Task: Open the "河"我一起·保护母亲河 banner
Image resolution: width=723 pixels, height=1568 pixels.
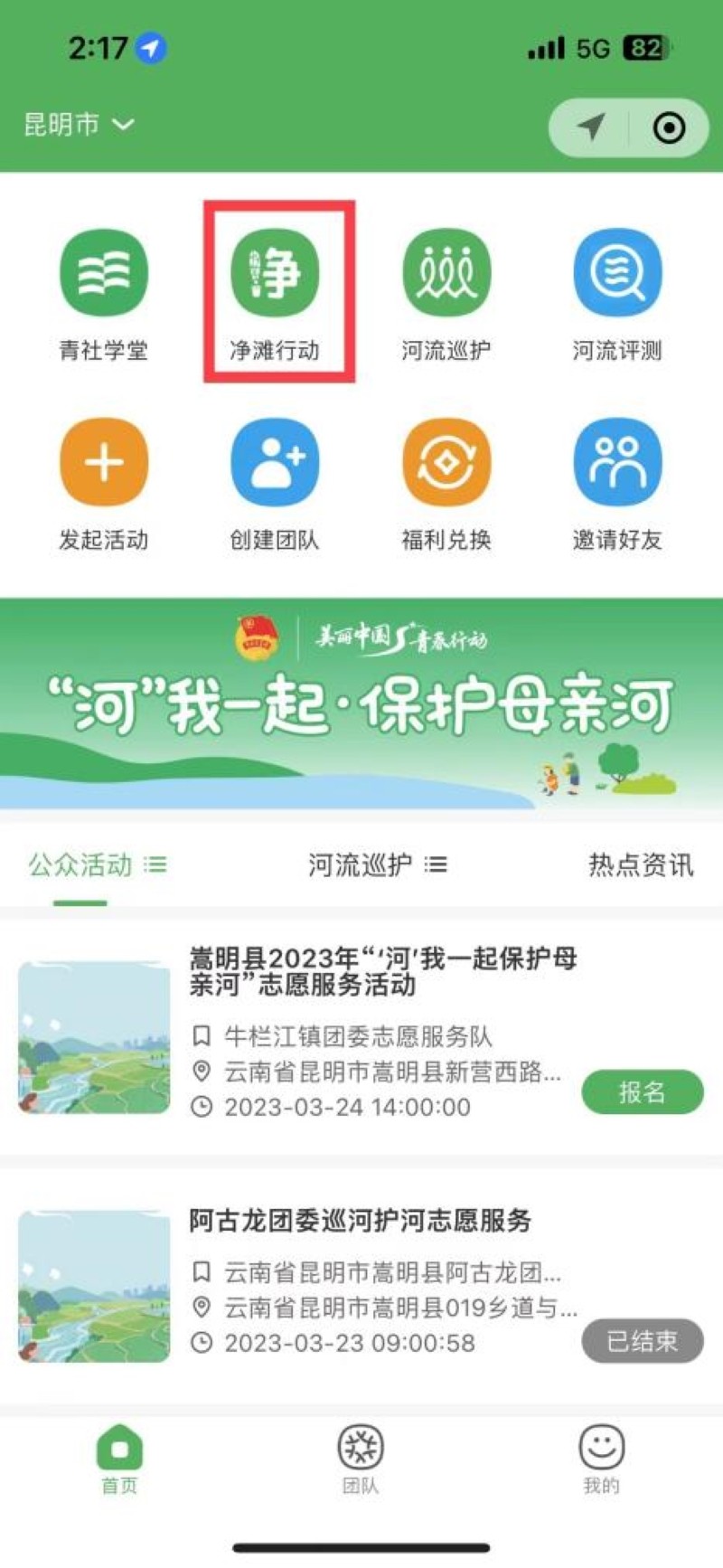Action: click(x=361, y=704)
